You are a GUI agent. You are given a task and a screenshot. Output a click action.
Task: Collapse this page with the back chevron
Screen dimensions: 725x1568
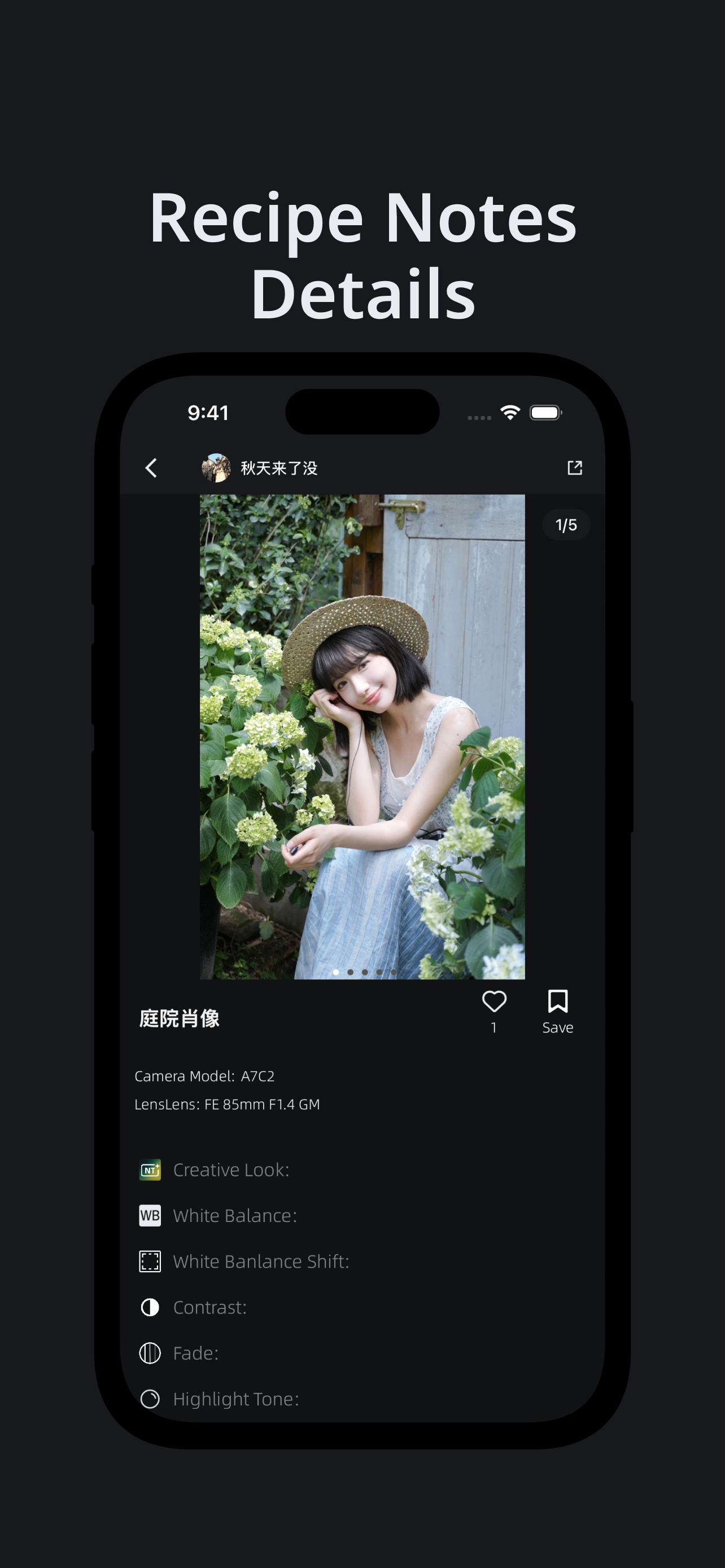pyautogui.click(x=150, y=467)
